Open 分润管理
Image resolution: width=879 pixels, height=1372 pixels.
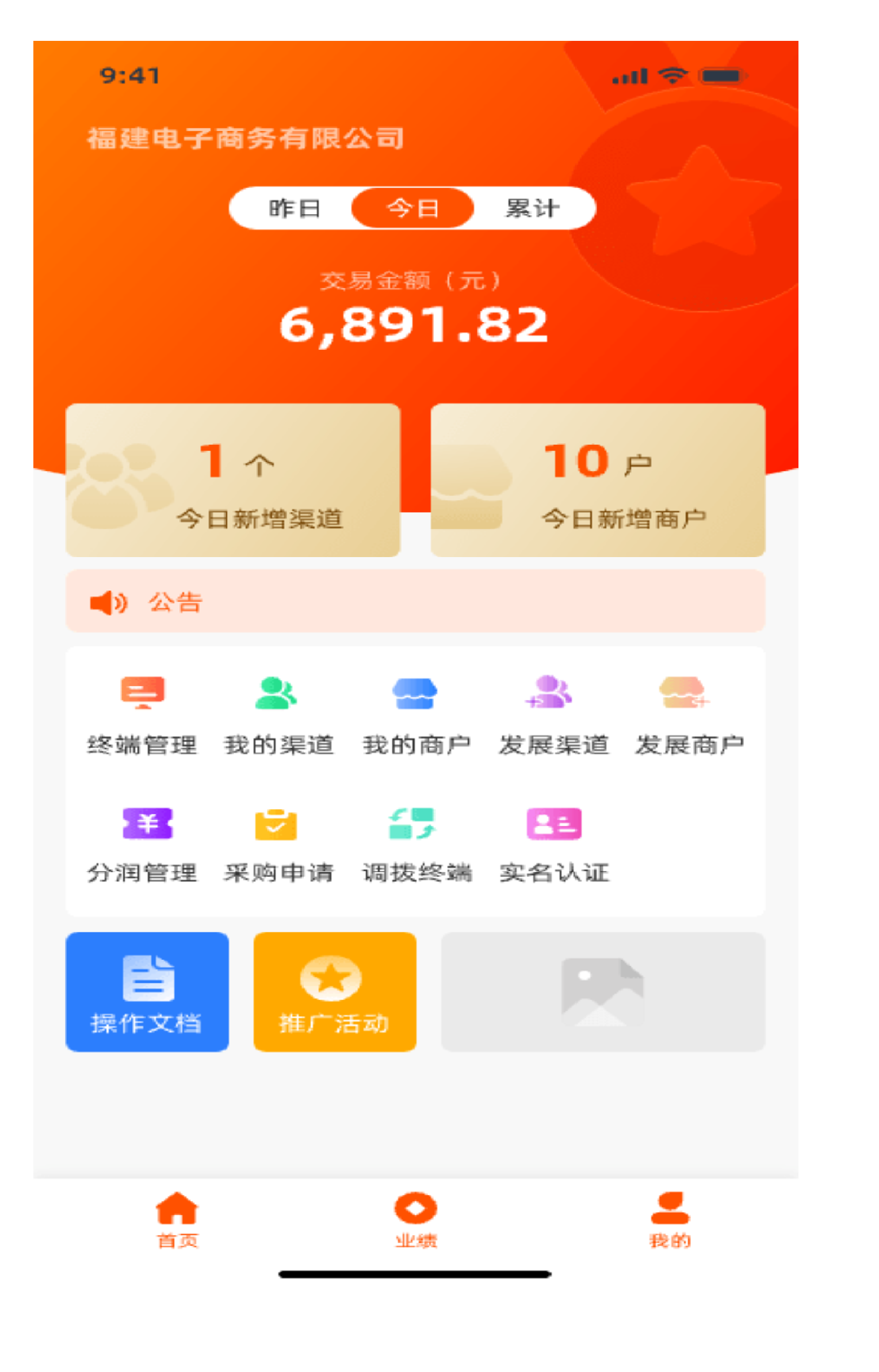pyautogui.click(x=142, y=843)
